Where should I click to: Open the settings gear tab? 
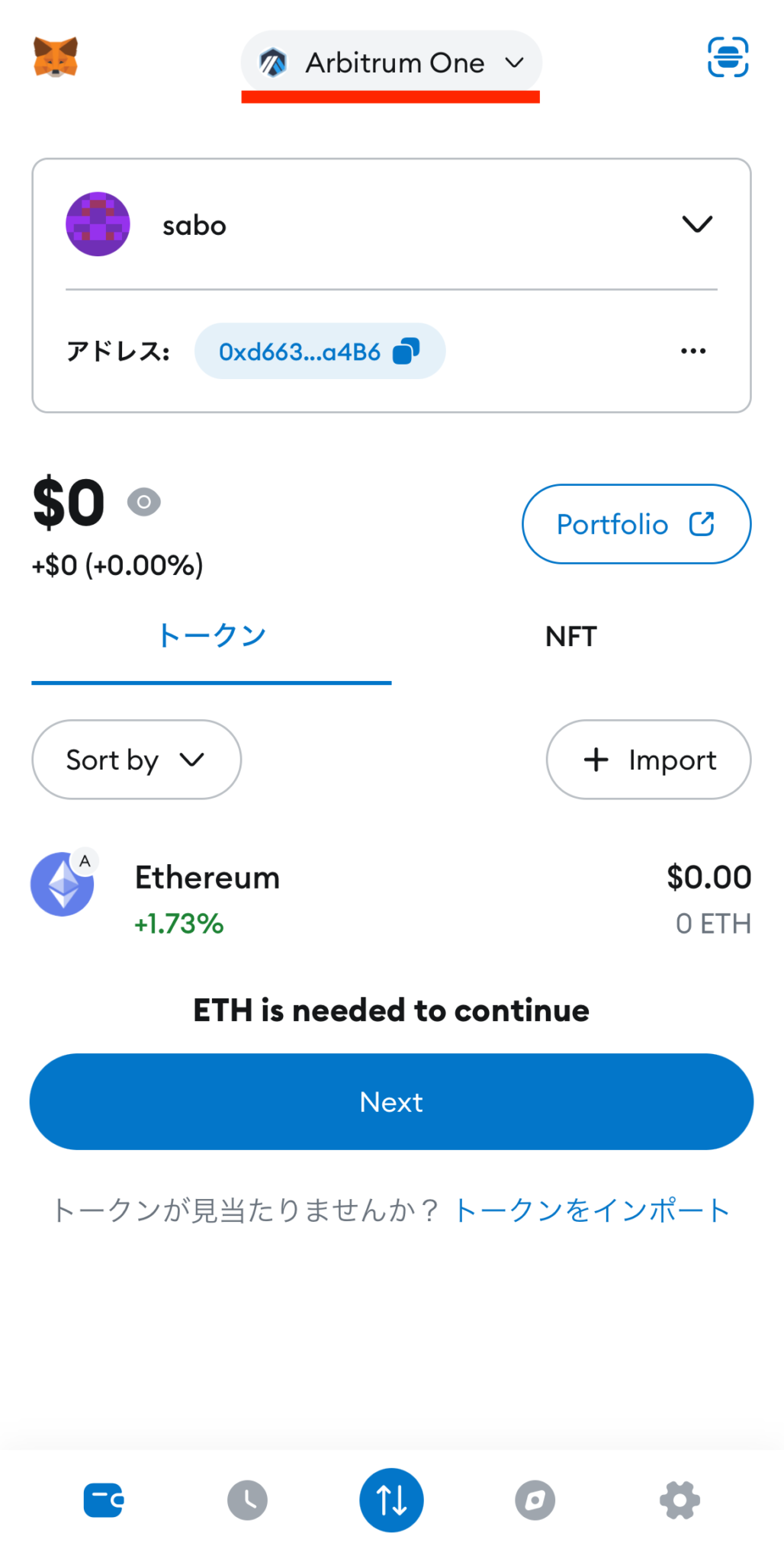680,1500
